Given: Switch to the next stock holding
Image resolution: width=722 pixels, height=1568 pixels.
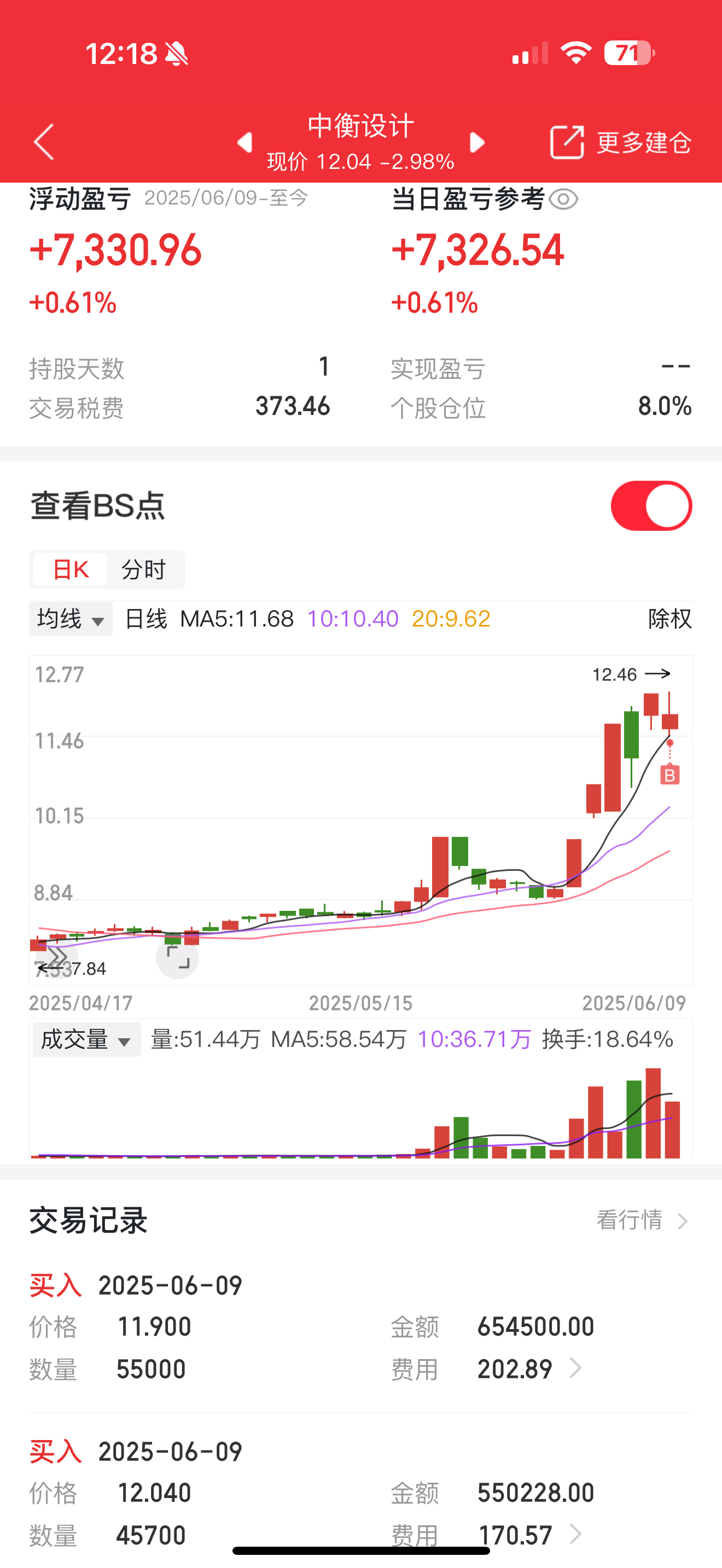Looking at the screenshot, I should 478,142.
